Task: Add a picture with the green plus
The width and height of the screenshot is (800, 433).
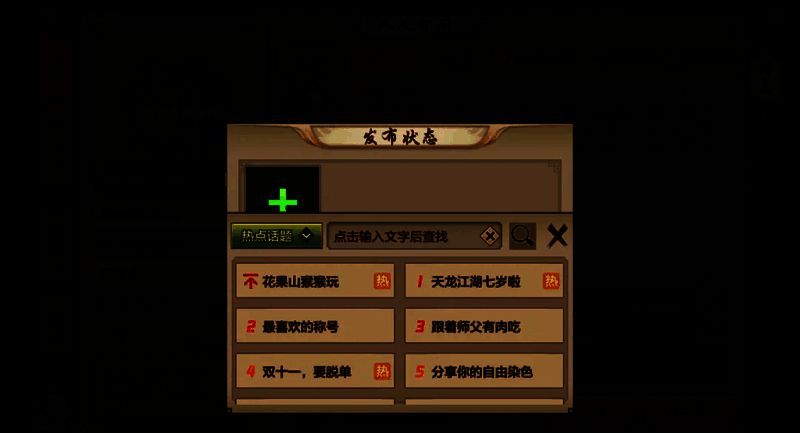Action: click(283, 200)
